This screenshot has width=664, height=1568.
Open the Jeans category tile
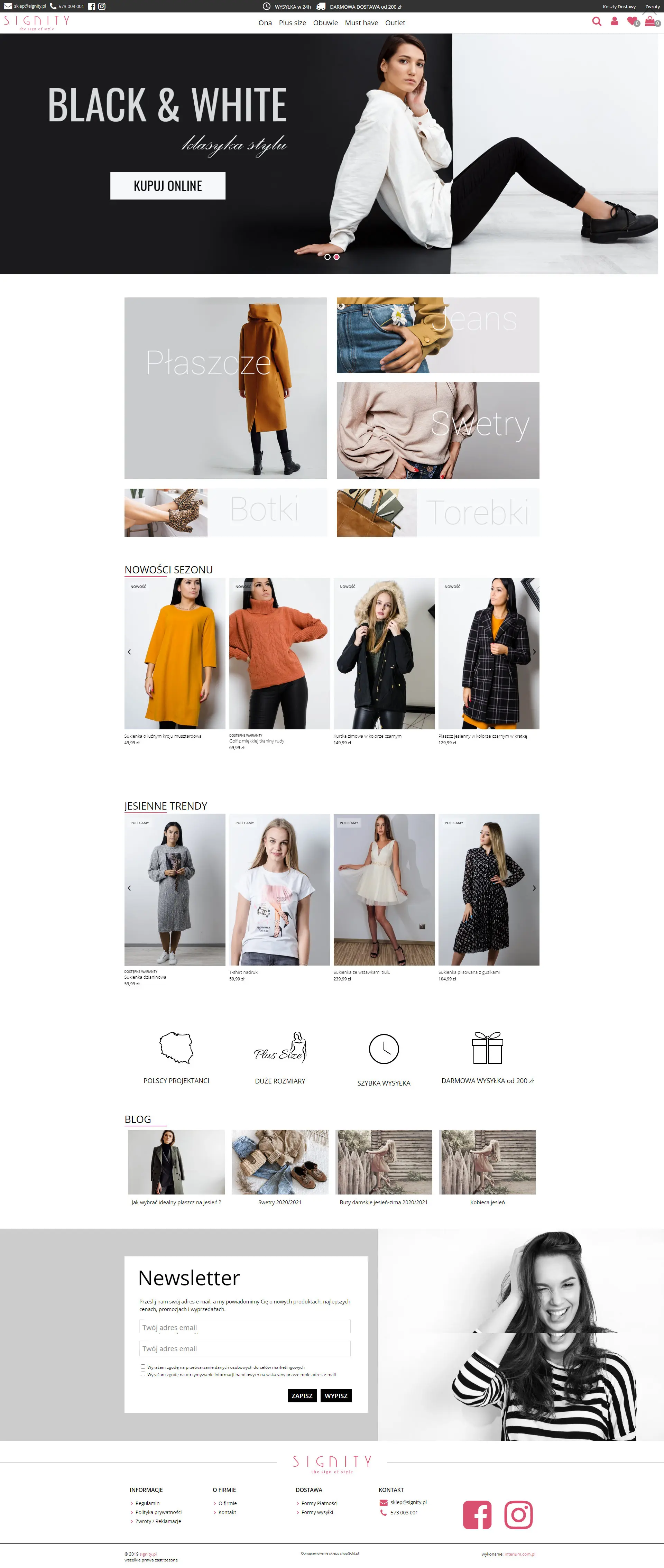(x=437, y=335)
